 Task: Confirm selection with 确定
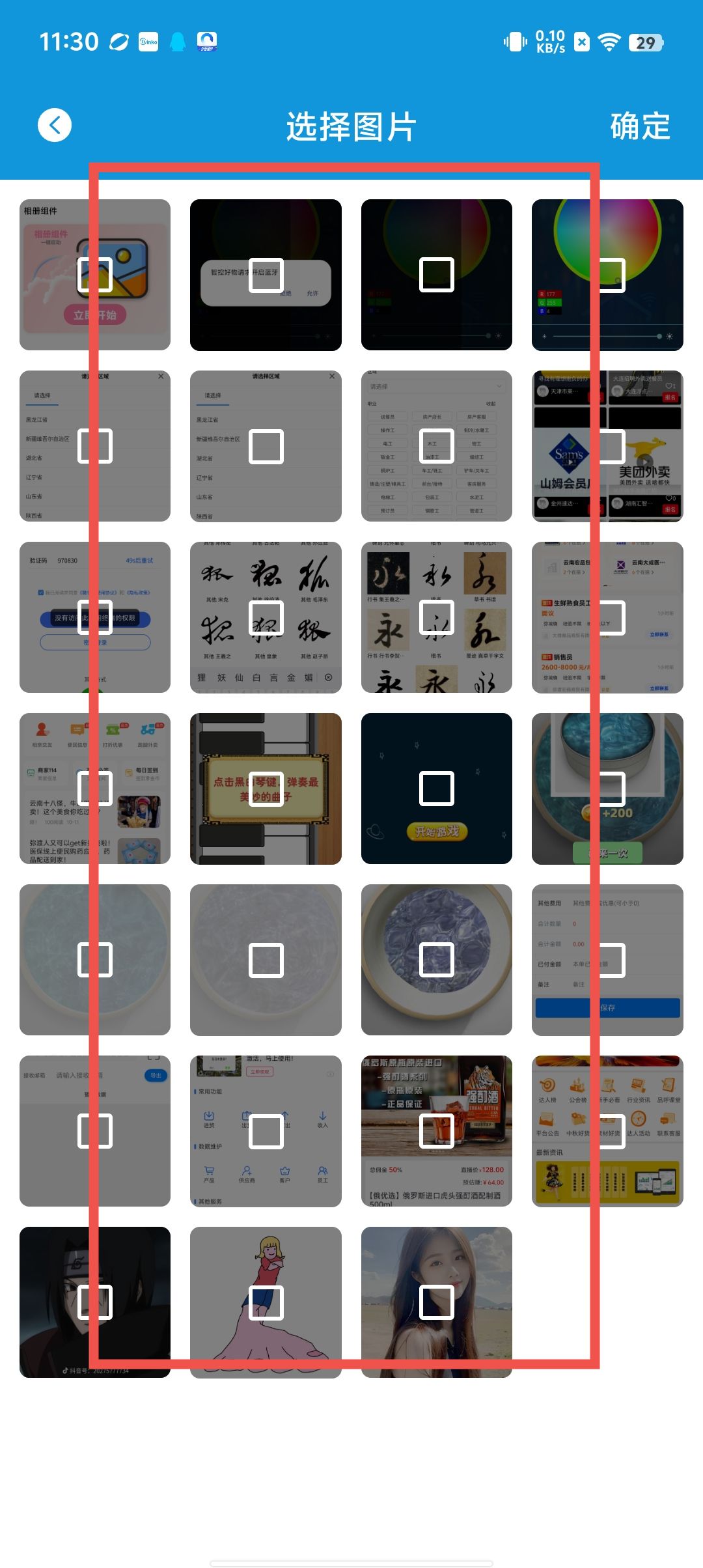point(640,126)
